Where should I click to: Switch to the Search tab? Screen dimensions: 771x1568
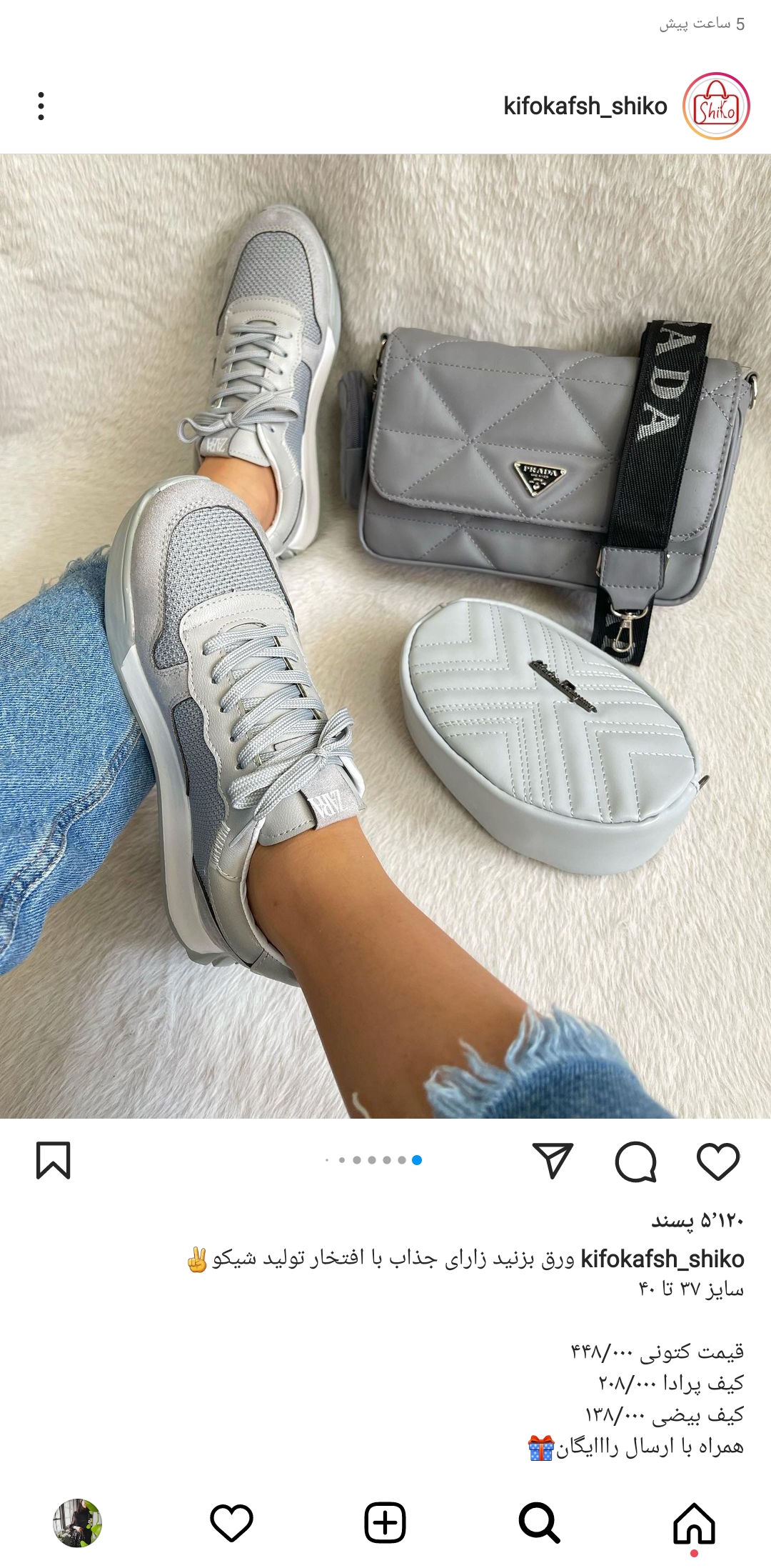539,1523
